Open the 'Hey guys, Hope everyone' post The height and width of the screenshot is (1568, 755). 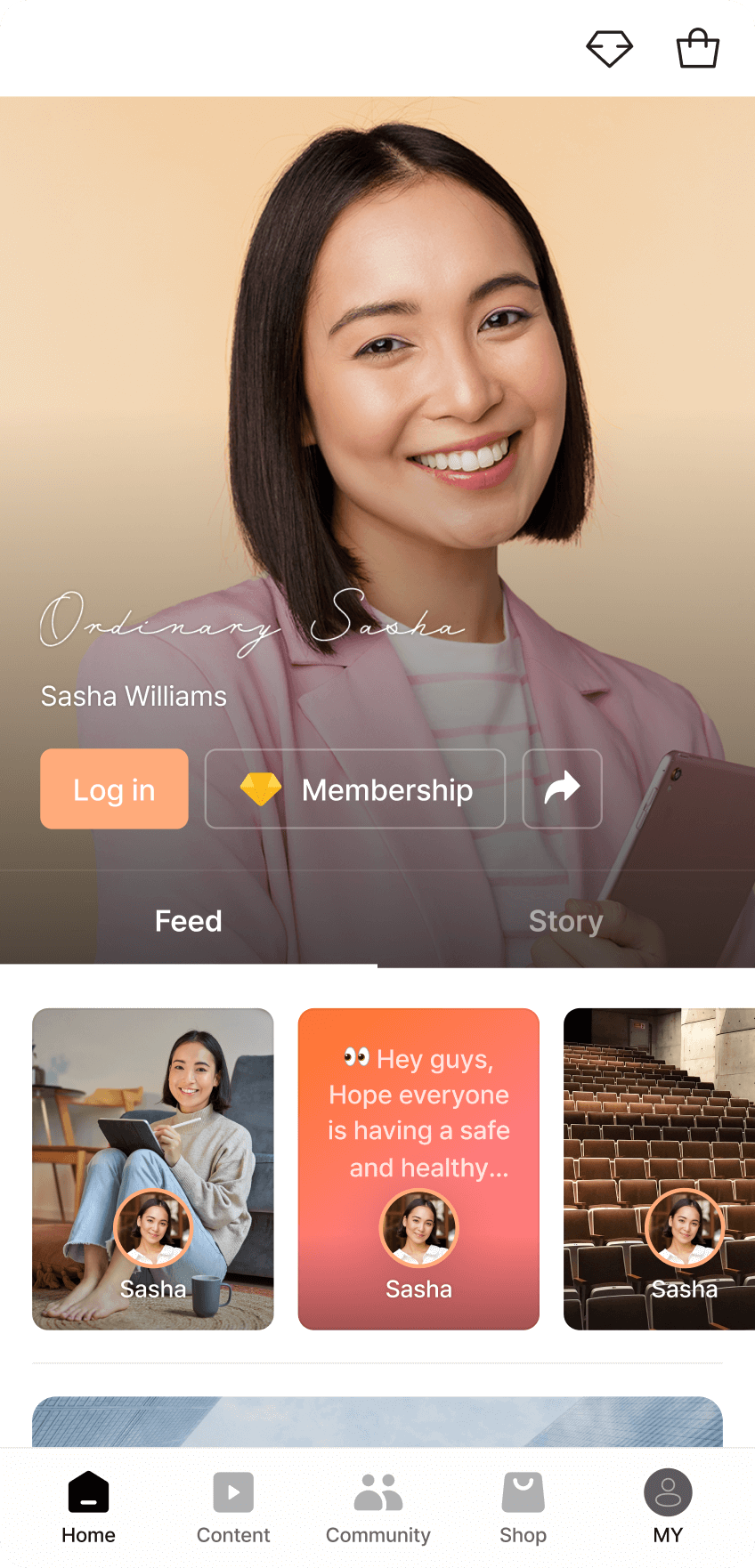point(418,1169)
